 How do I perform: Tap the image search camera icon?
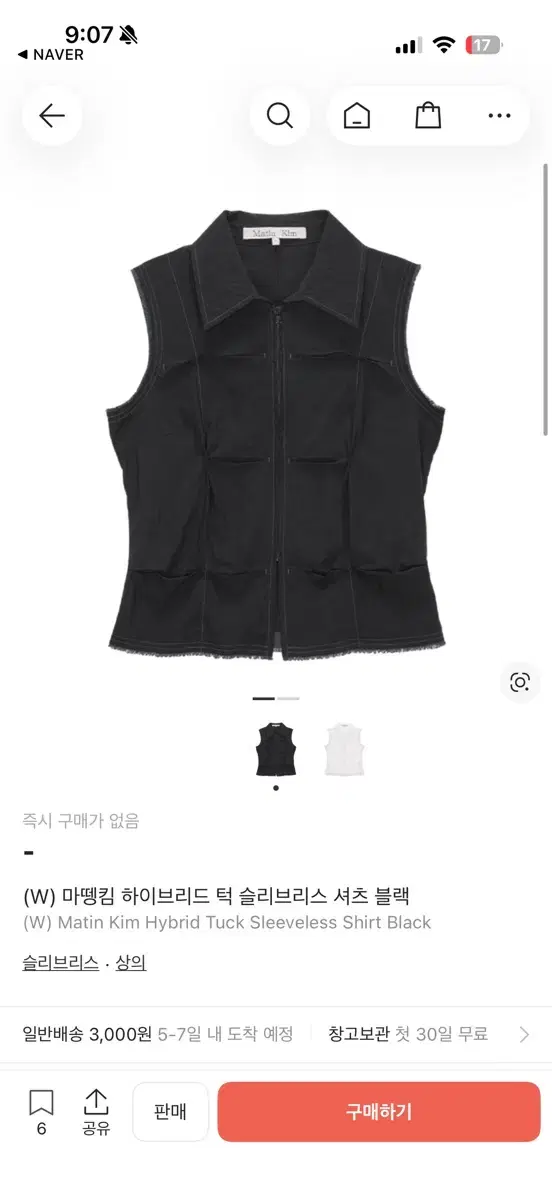point(519,682)
